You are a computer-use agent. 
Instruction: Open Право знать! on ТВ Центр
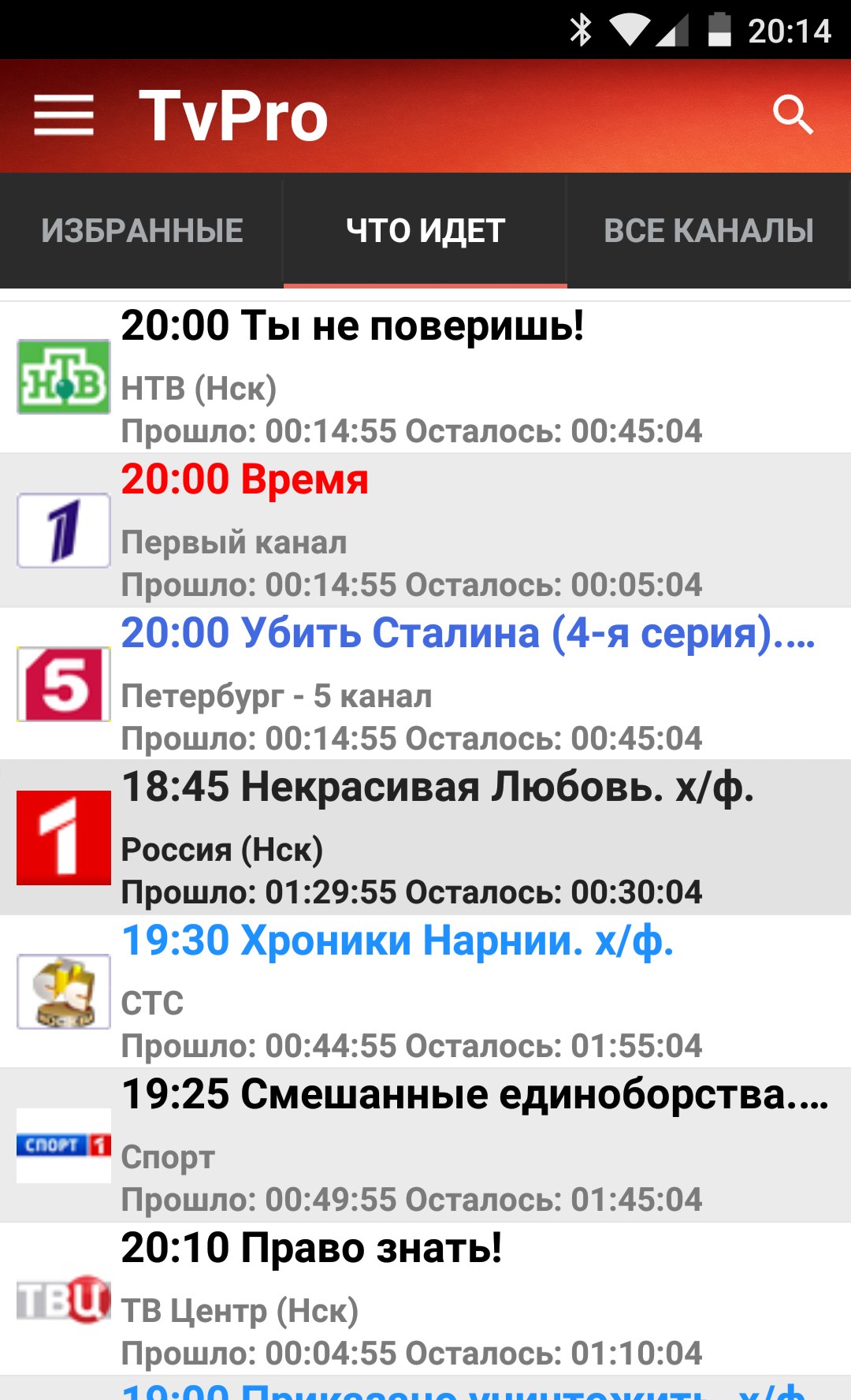[x=425, y=1299]
